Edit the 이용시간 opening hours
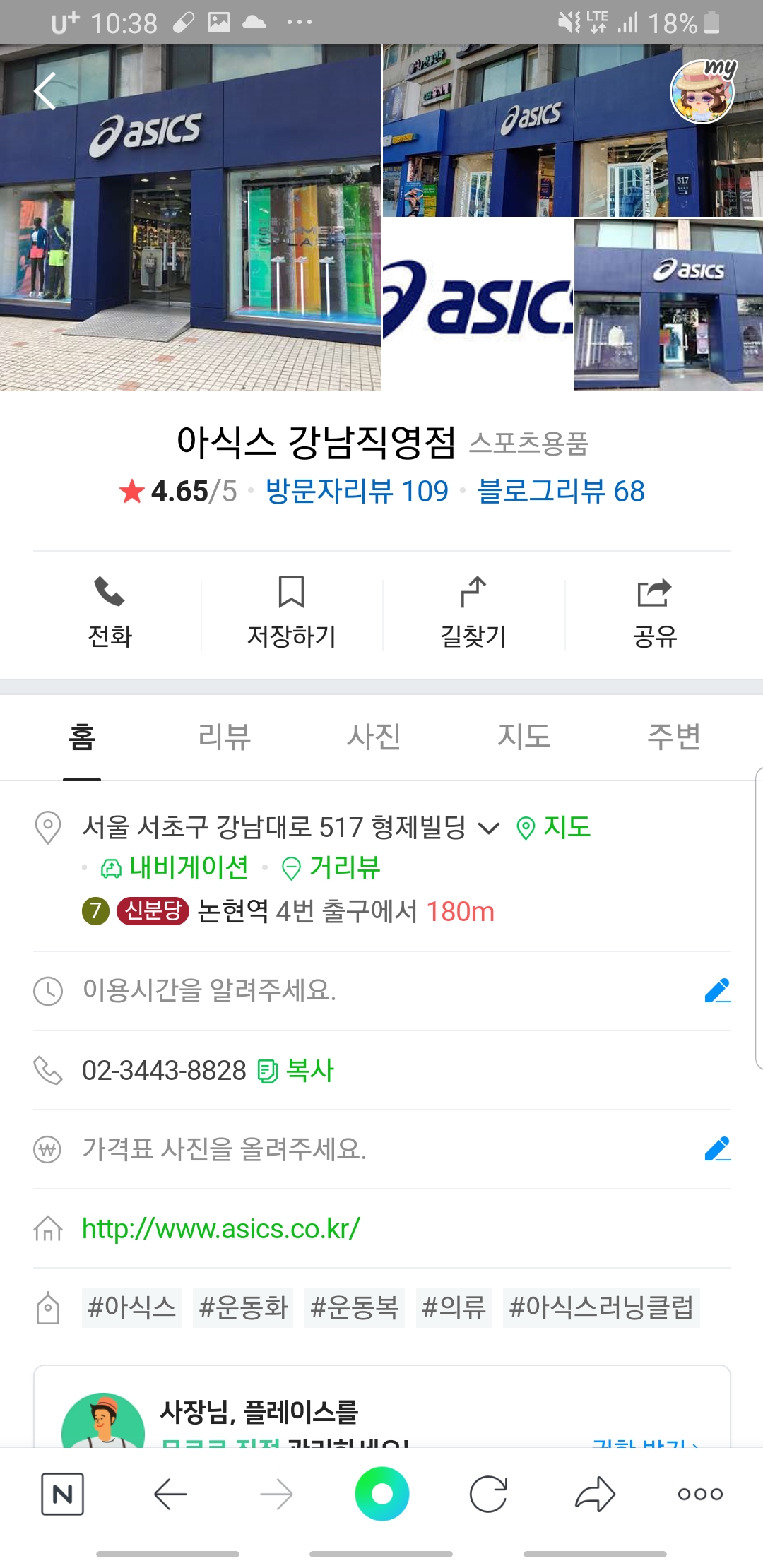 click(717, 991)
